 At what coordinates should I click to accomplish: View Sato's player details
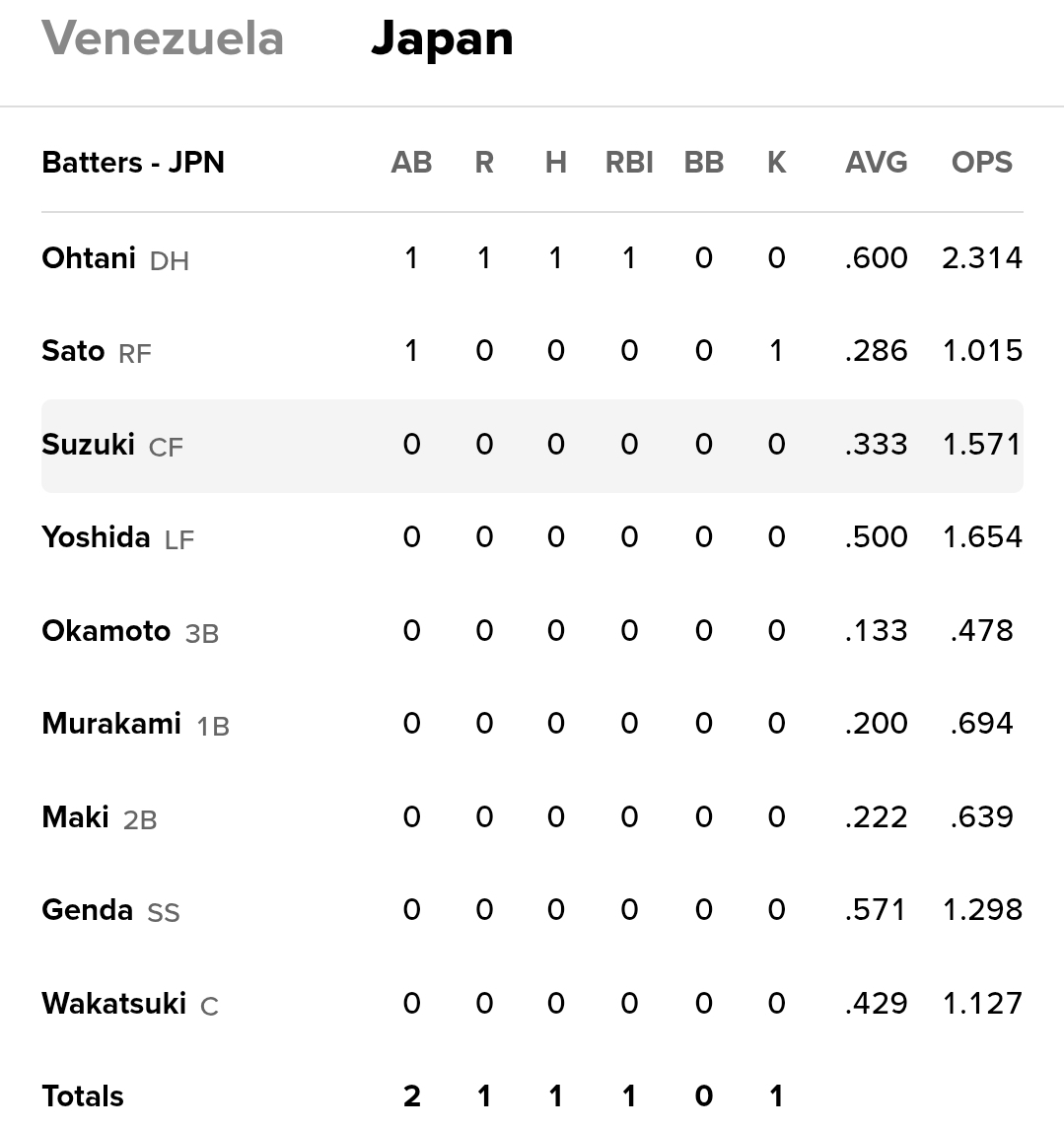pyautogui.click(x=73, y=351)
